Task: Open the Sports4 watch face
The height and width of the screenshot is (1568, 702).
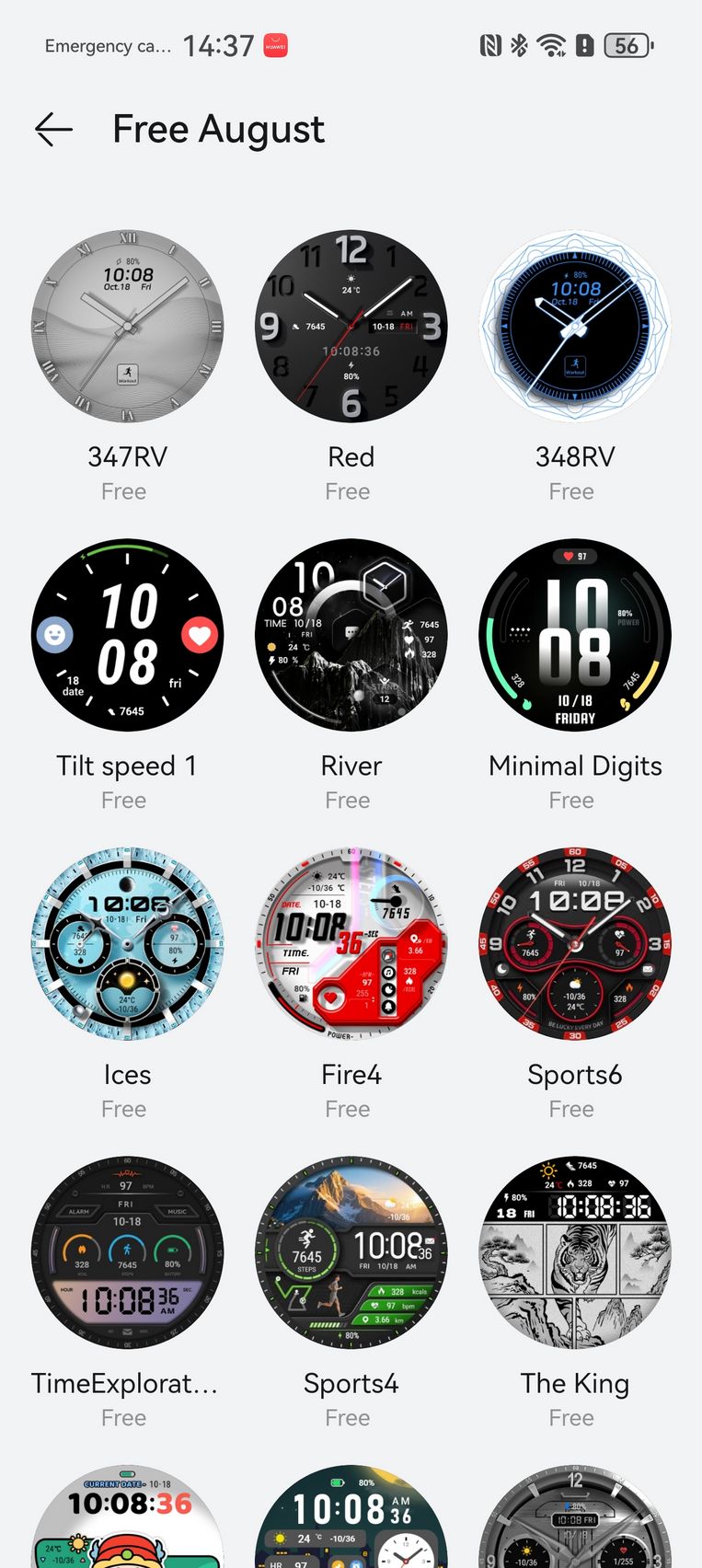Action: [x=351, y=1252]
